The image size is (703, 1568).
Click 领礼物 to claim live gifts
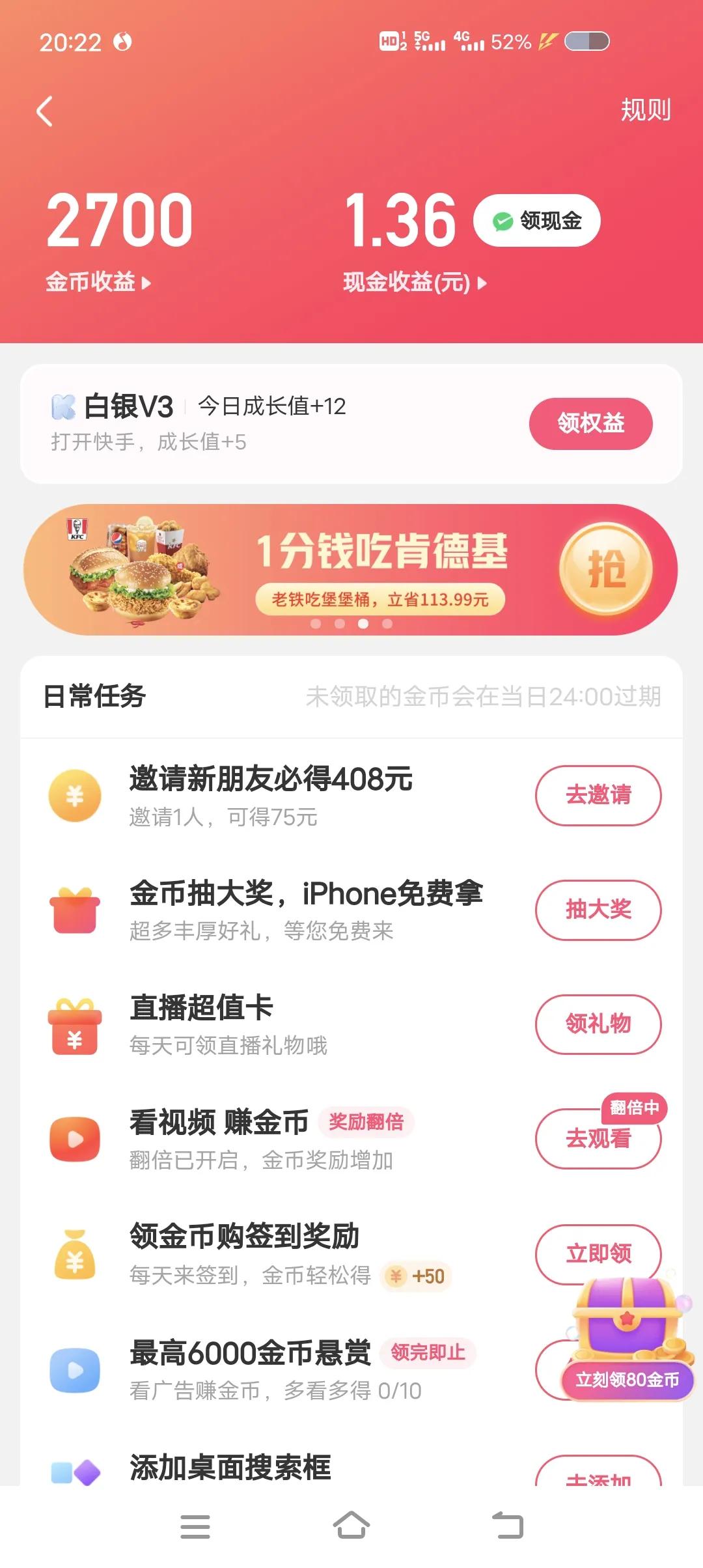pyautogui.click(x=599, y=1024)
